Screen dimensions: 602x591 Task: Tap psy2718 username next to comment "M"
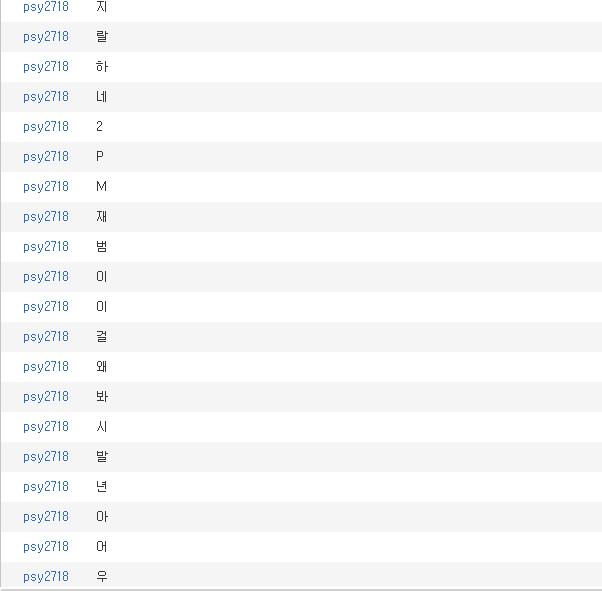click(46, 187)
